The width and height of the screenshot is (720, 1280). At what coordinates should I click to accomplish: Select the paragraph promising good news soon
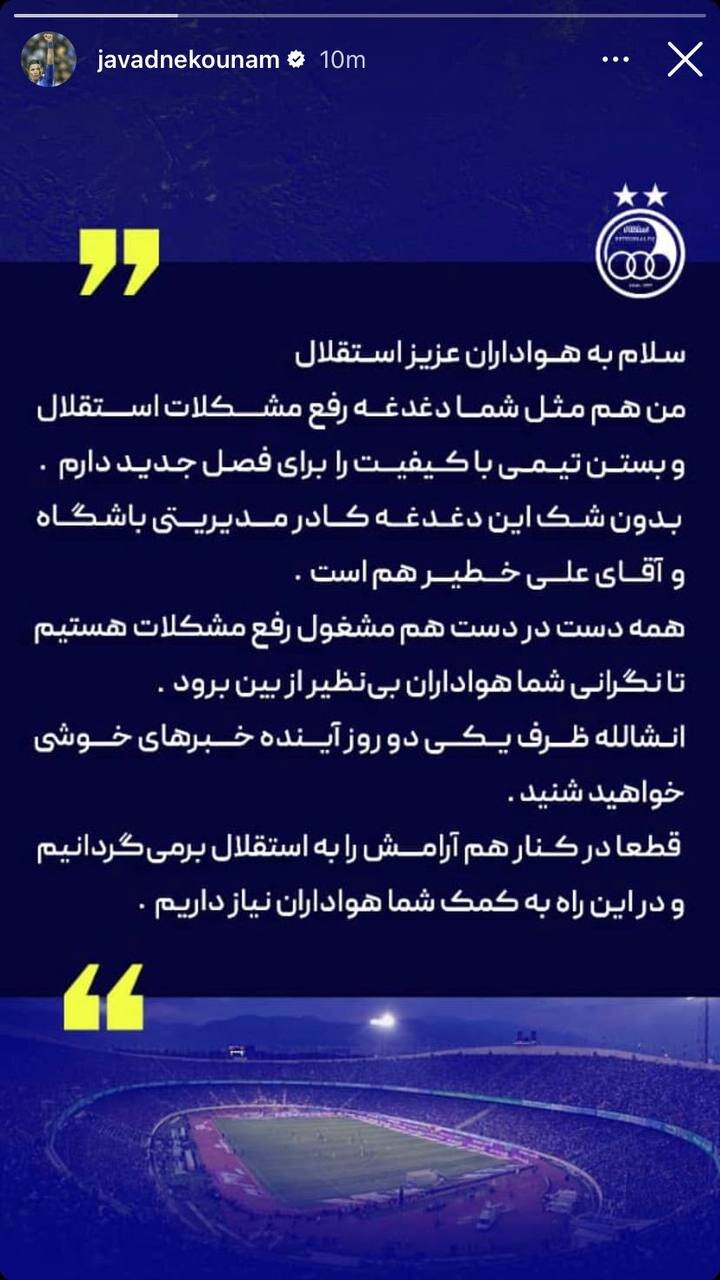coord(400,735)
